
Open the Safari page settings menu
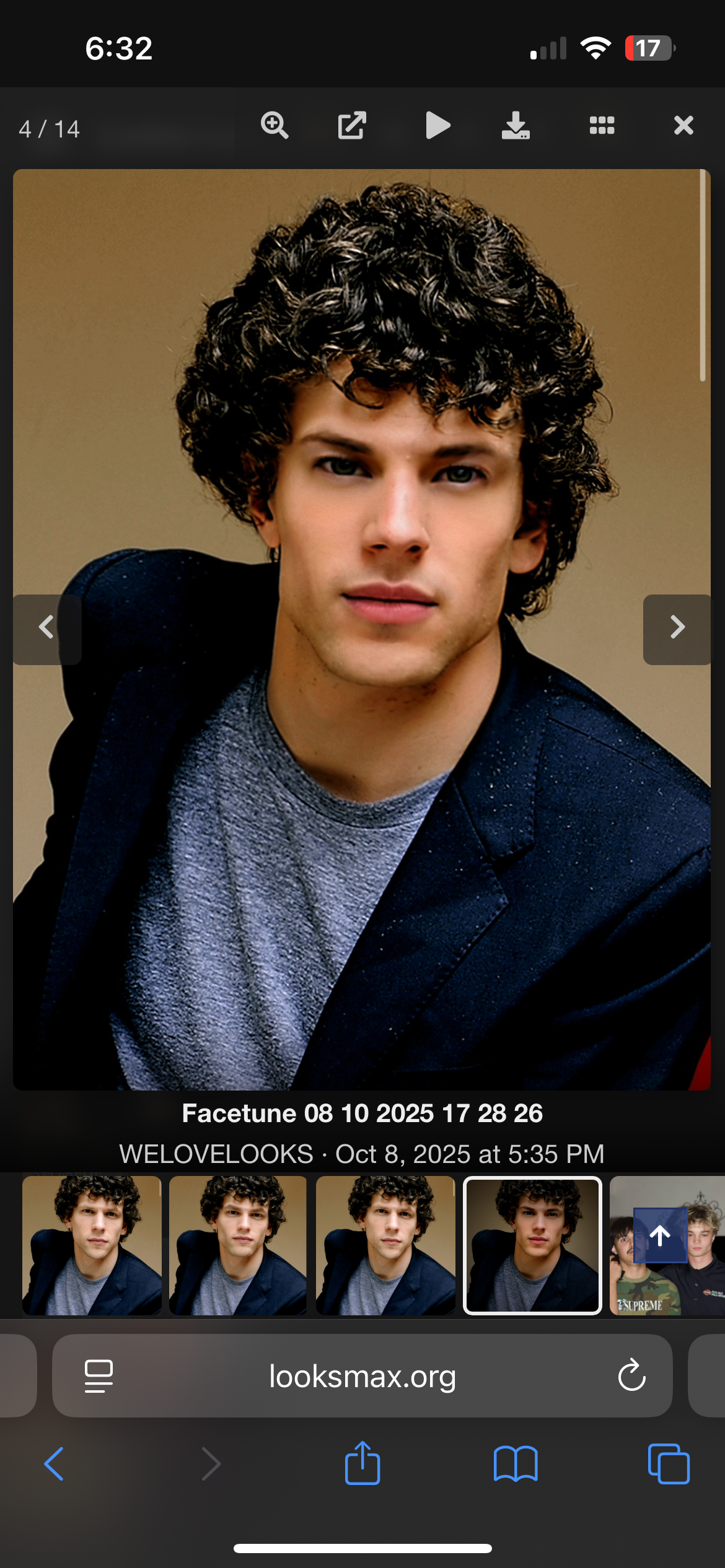click(x=99, y=1376)
